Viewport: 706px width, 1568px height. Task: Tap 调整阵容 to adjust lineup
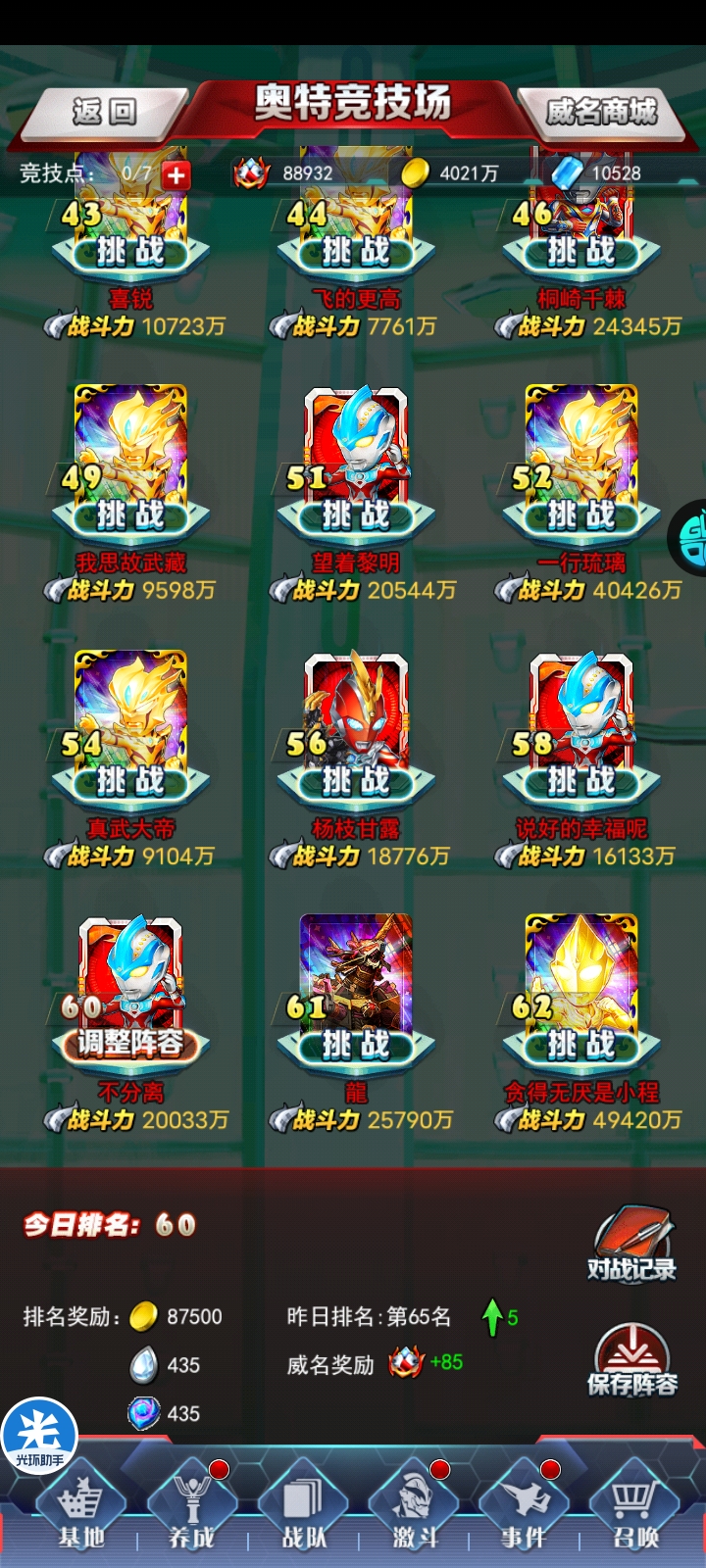coord(130,1044)
